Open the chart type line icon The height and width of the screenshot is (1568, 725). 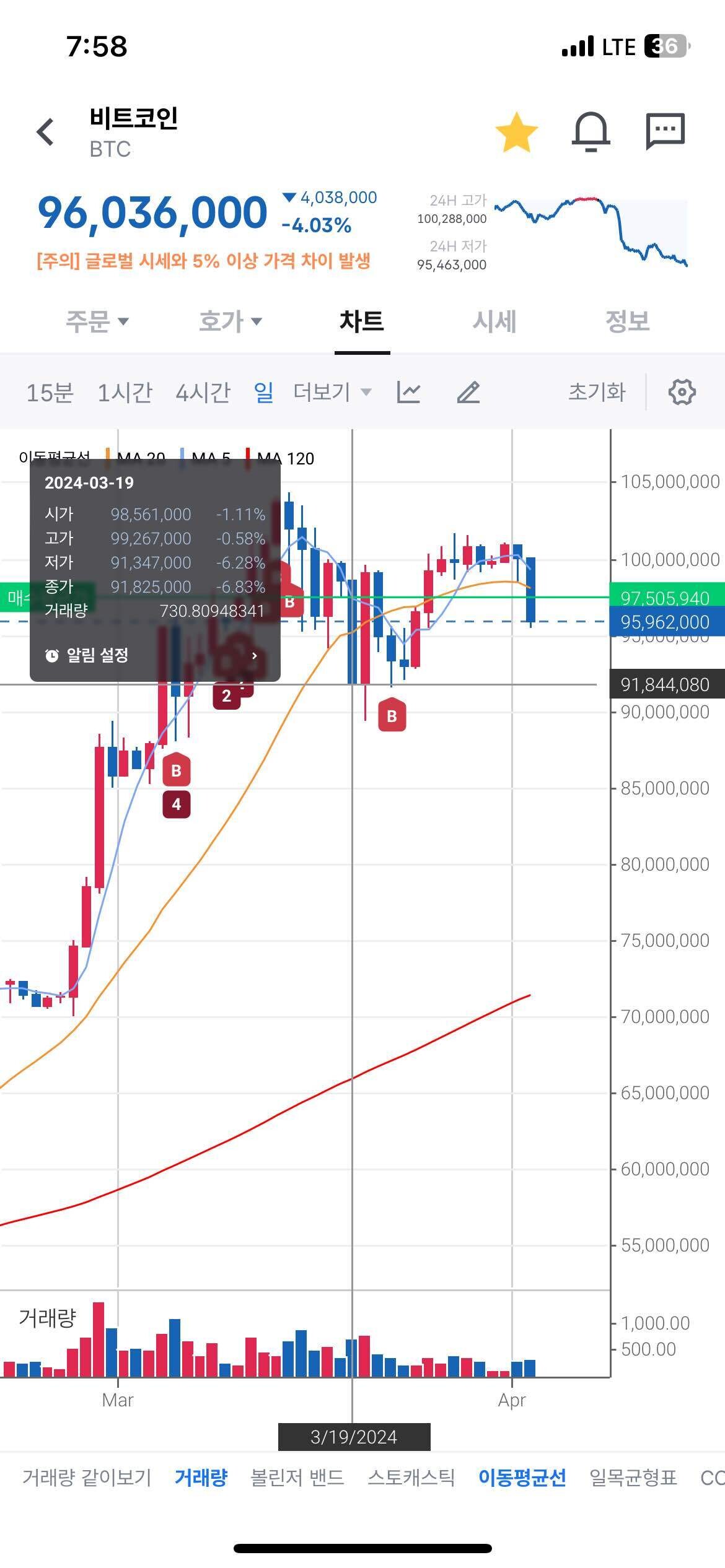(408, 392)
